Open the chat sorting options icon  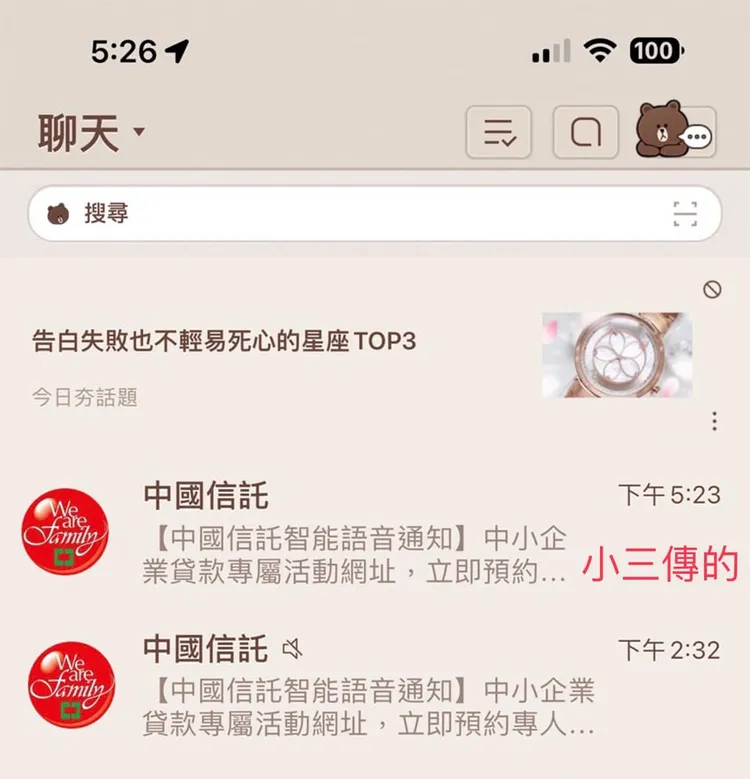tap(497, 131)
